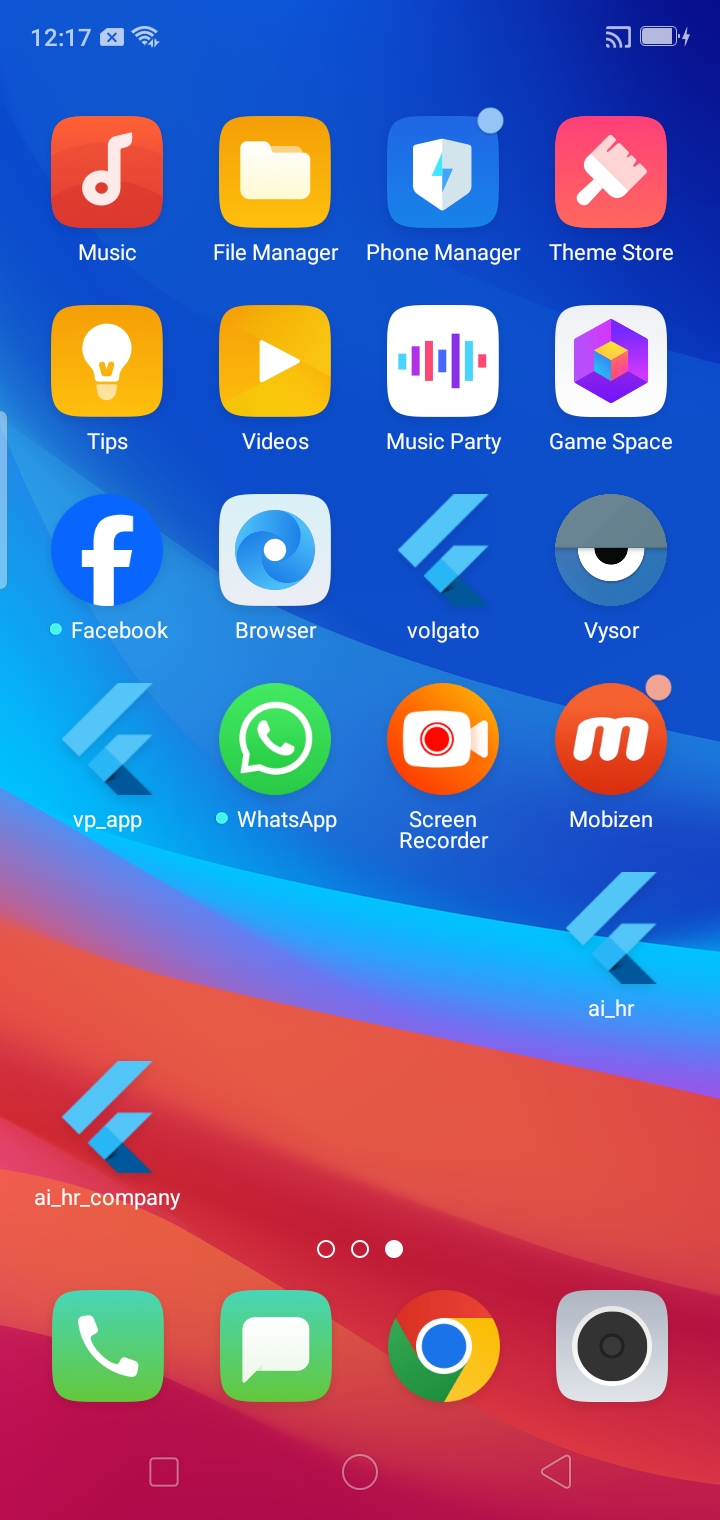Launch the vp_app application
The height and width of the screenshot is (1520, 720).
coord(107,739)
